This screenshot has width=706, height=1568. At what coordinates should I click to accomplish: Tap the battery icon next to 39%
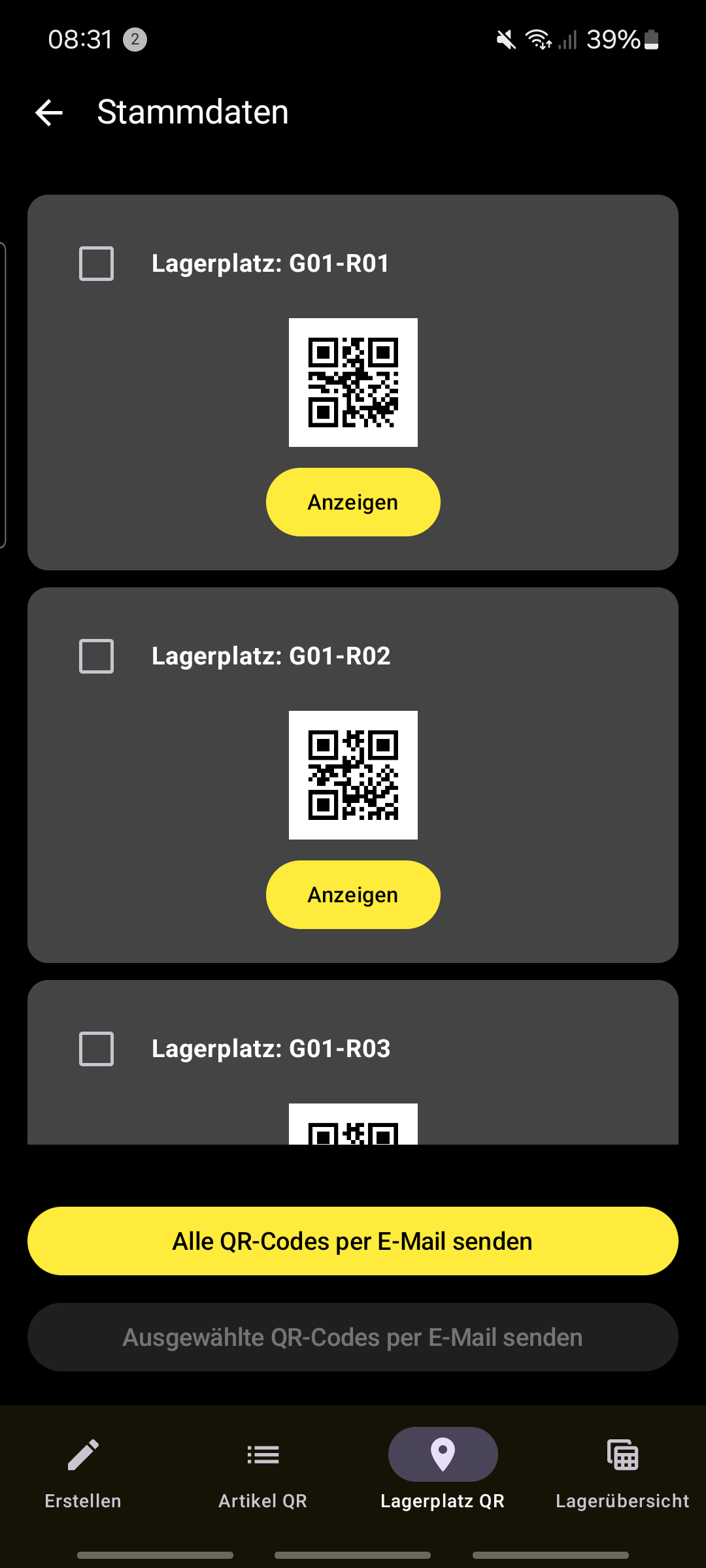pos(652,39)
